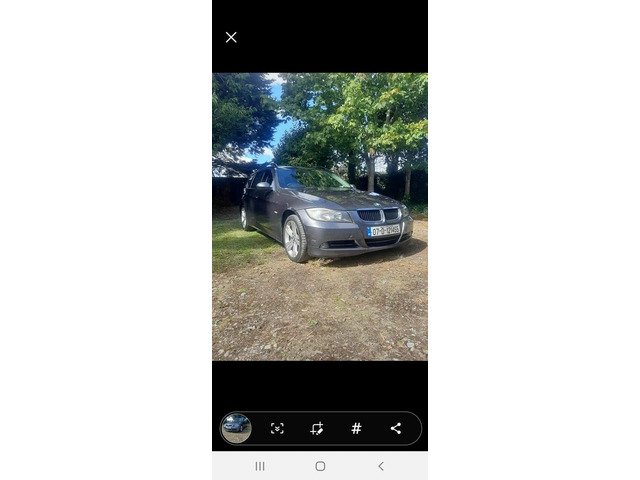Viewport: 640px width, 480px height.
Task: Add a hashtag to the screenshot
Action: pos(356,428)
